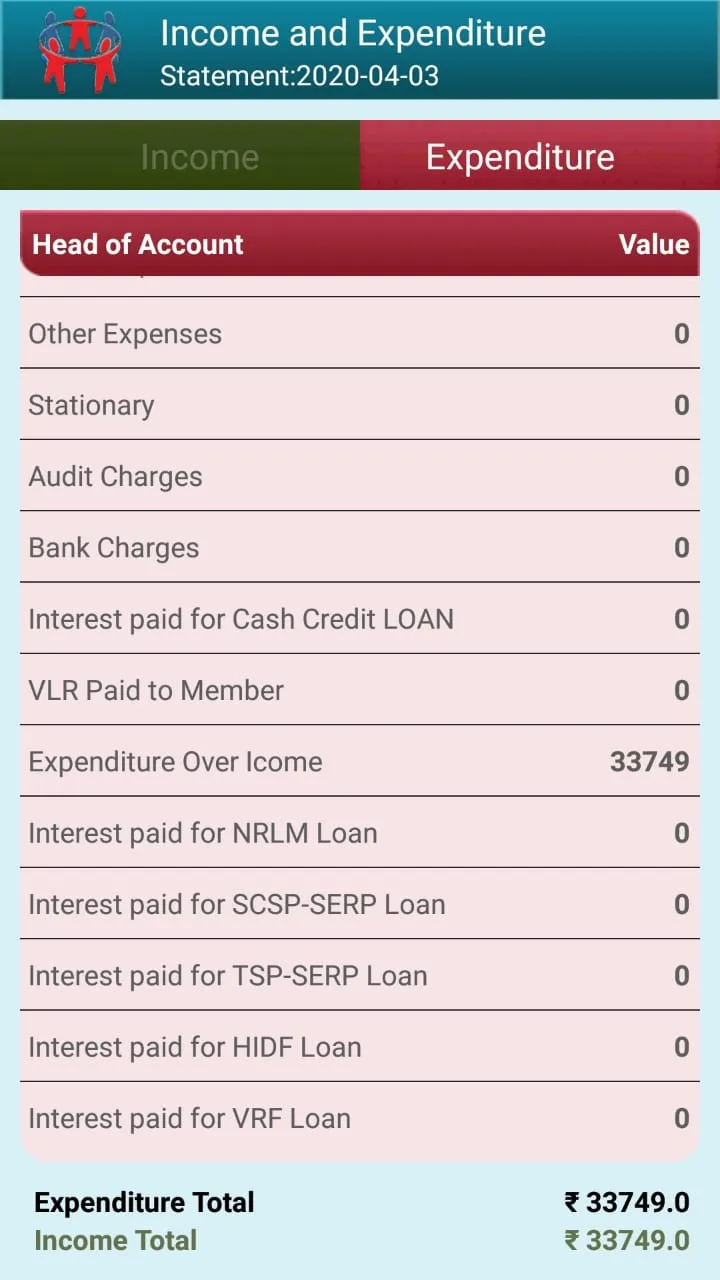Open Interest paid for HIDF Loan entry
Viewport: 720px width, 1280px height.
pos(360,1046)
